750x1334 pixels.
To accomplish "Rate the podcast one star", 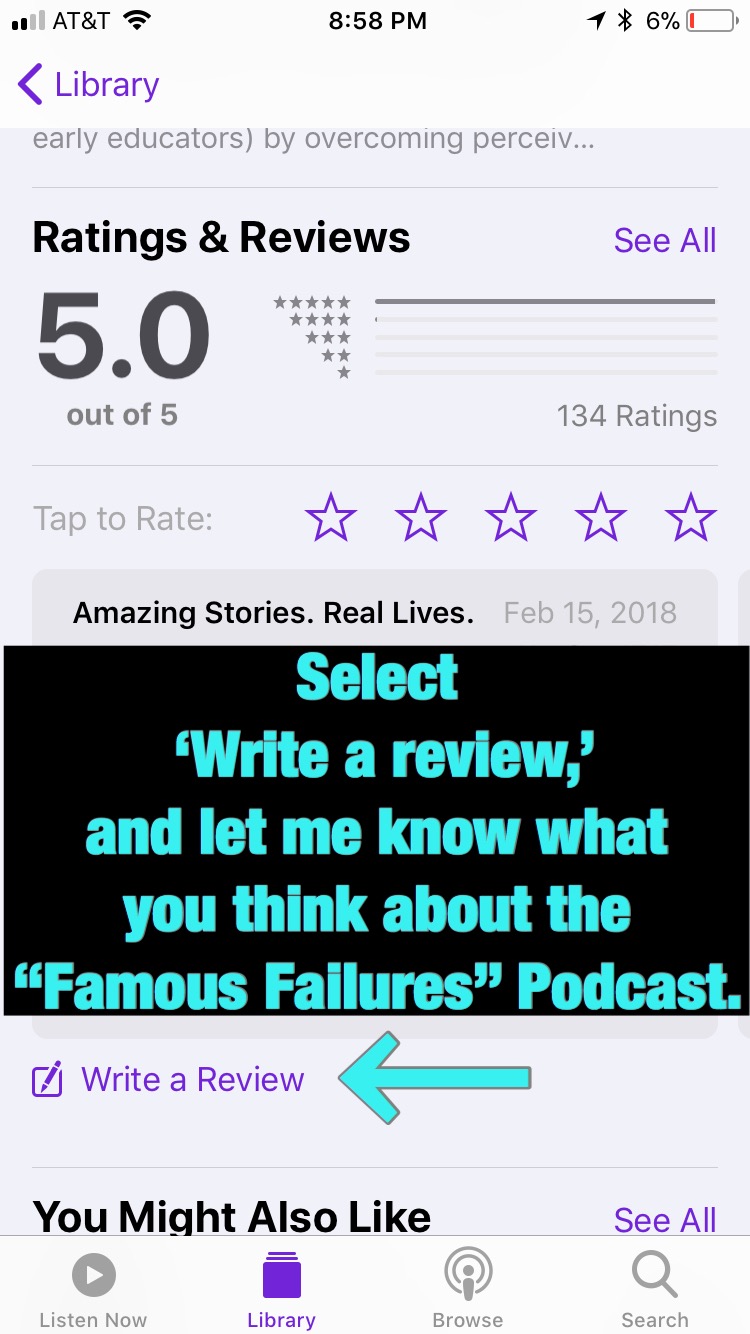I will click(331, 518).
